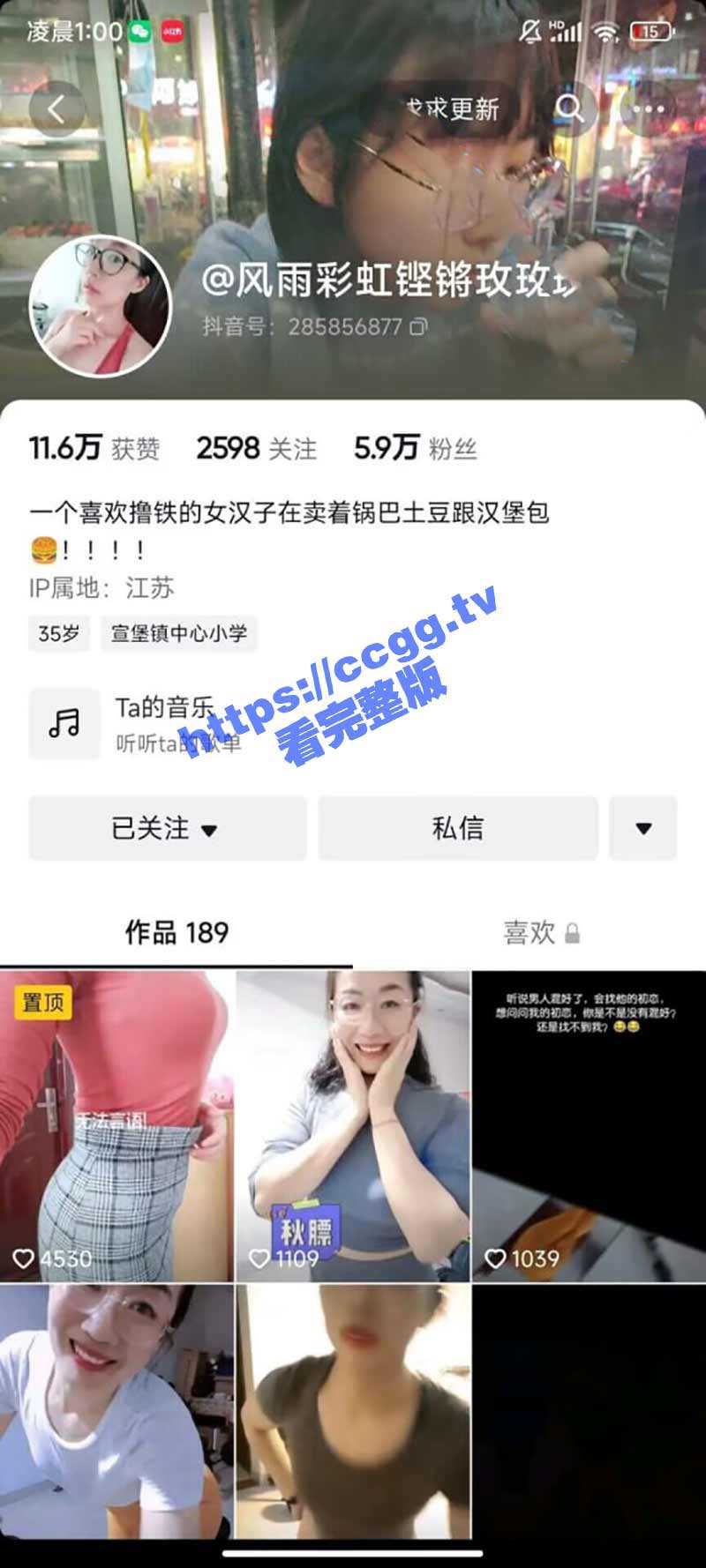
Task: Open the 宣堡镇中心小学 school tag
Action: tap(179, 633)
